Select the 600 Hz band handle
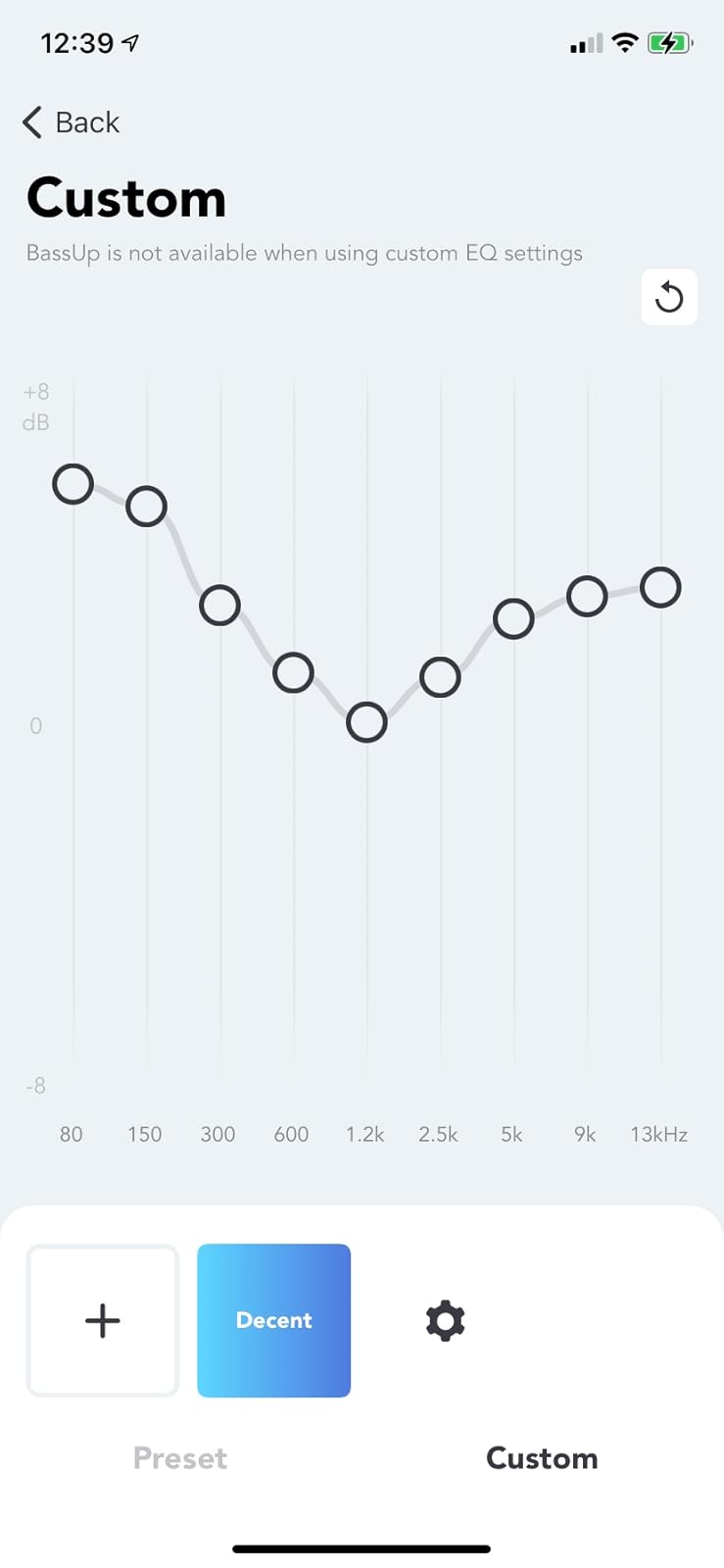The height and width of the screenshot is (1568, 724). pyautogui.click(x=293, y=673)
